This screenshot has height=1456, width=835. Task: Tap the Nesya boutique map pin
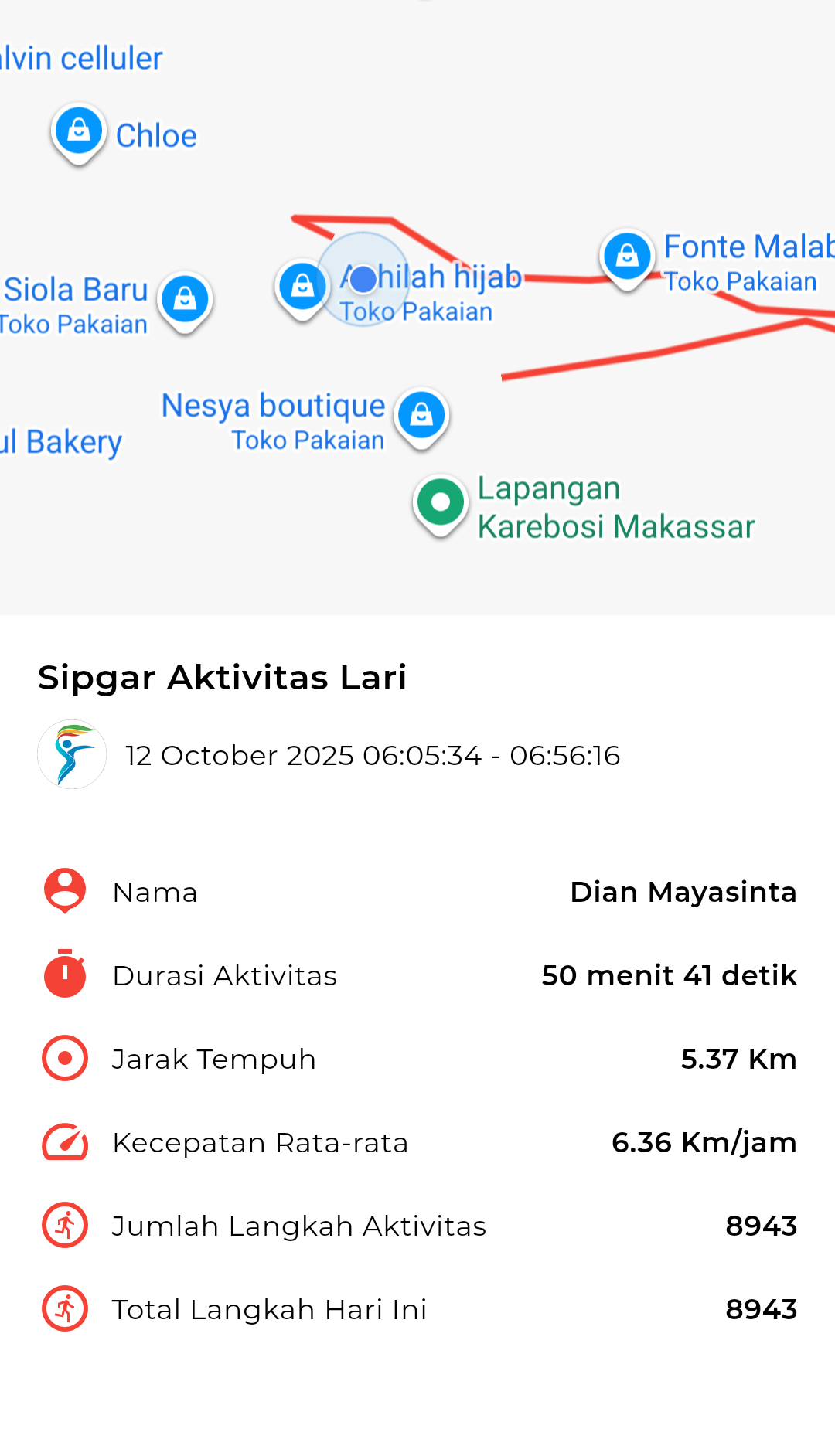pos(421,415)
